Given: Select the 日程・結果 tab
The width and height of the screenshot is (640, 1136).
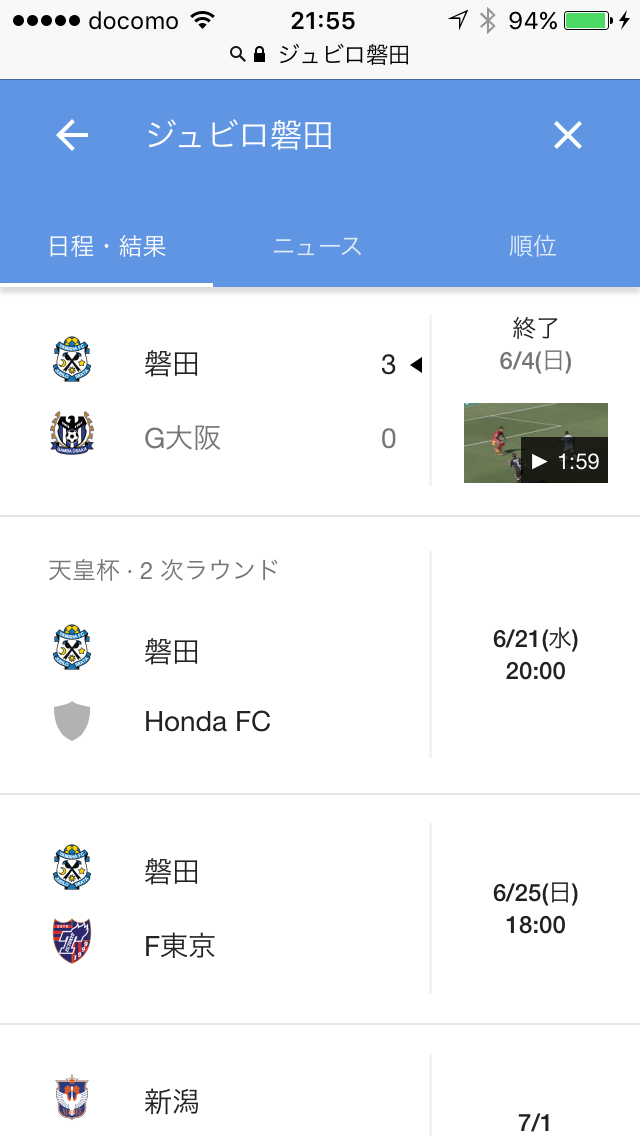Looking at the screenshot, I should [107, 246].
